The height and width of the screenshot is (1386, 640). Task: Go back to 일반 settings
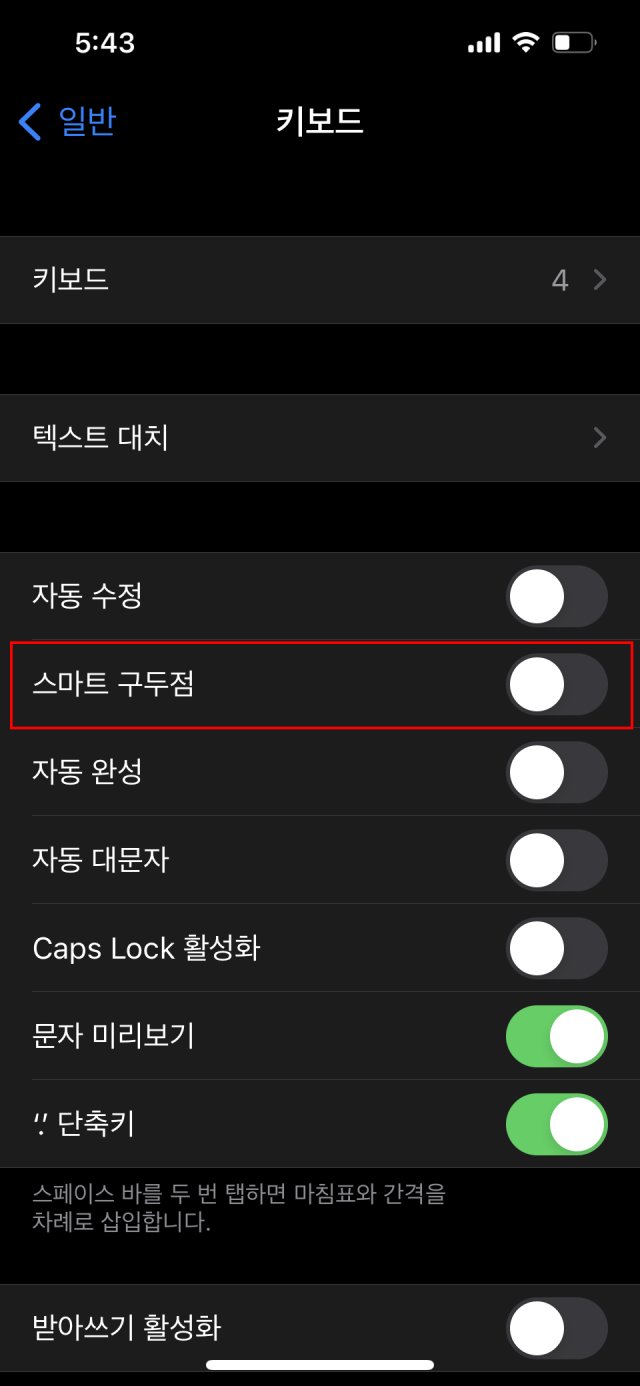[x=68, y=122]
